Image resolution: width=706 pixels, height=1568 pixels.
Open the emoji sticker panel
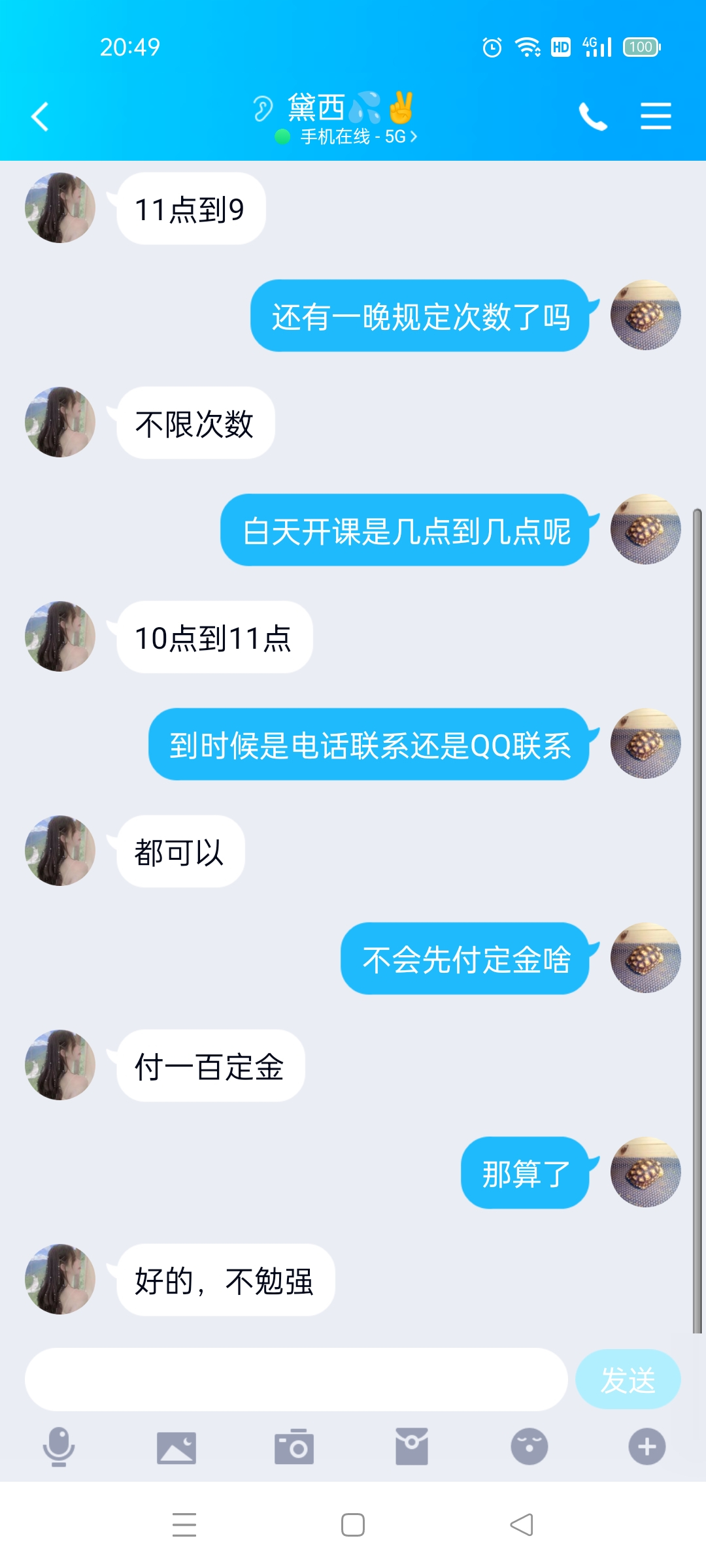pos(529,1447)
